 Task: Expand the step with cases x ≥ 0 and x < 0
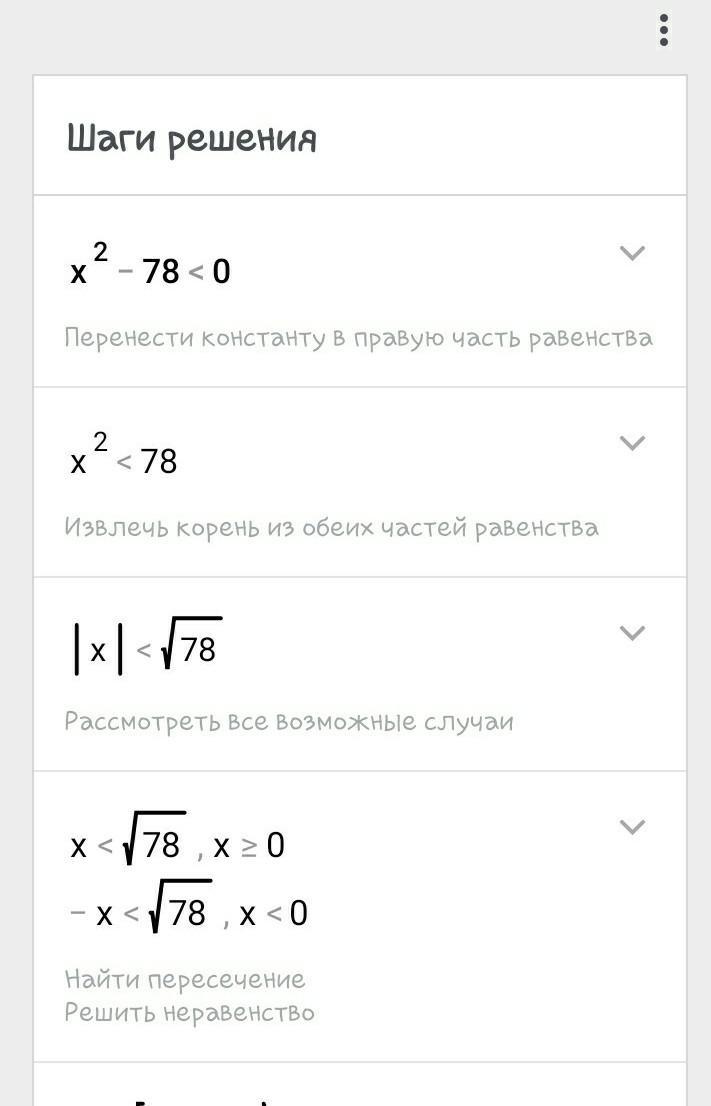632,827
